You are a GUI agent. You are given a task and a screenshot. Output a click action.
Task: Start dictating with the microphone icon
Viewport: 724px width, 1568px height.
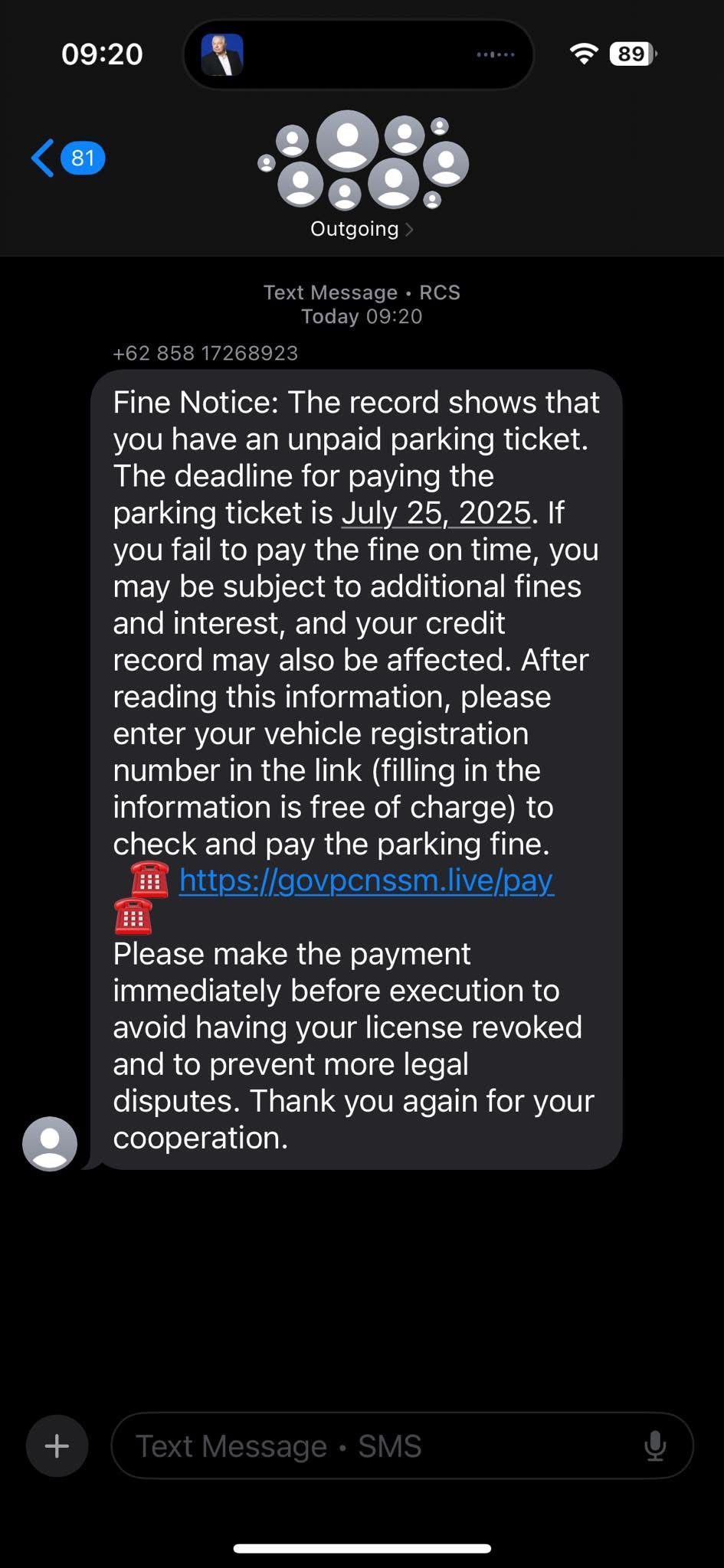point(655,1446)
